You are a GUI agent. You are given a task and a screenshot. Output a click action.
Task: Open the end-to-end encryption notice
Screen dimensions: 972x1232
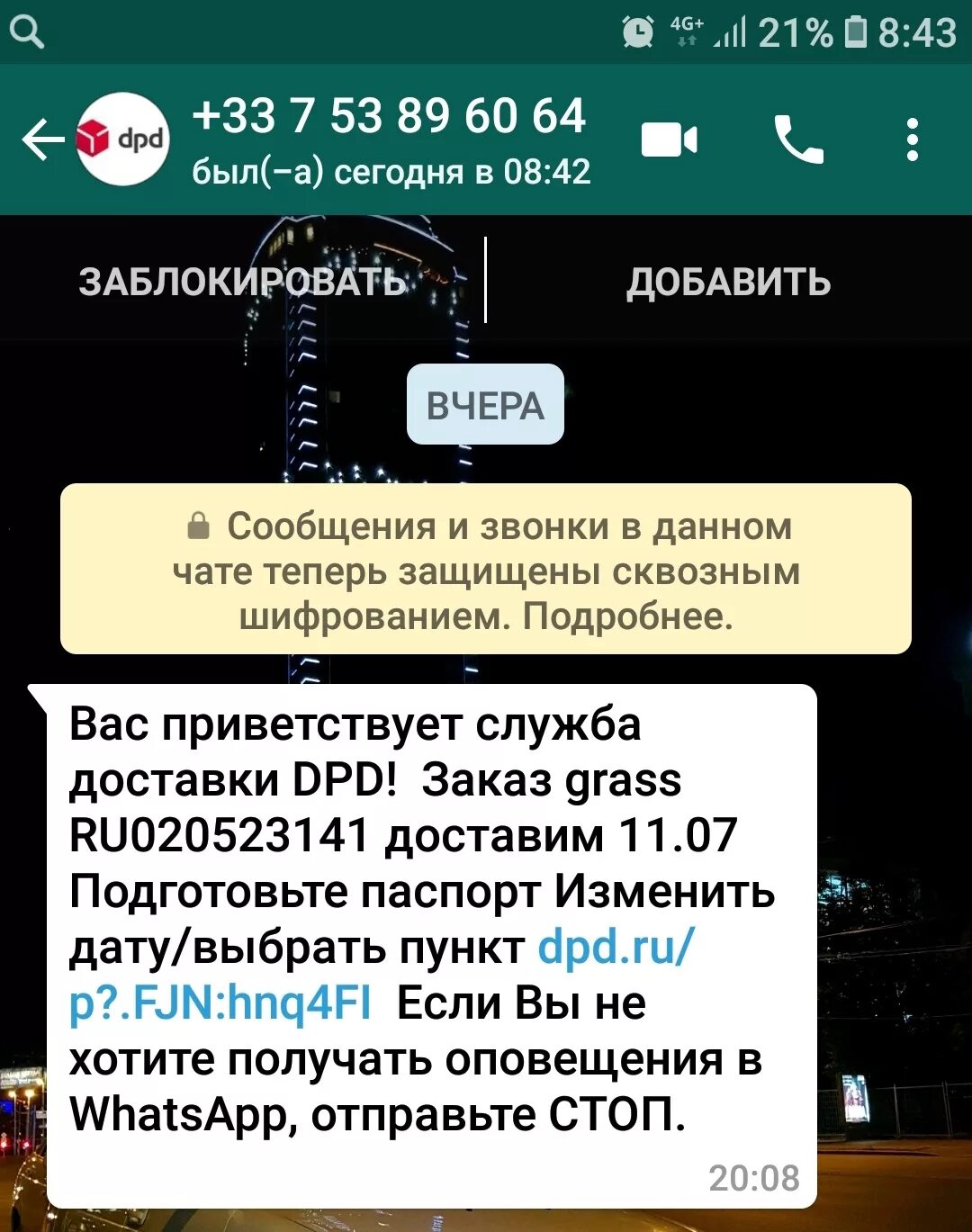[486, 569]
